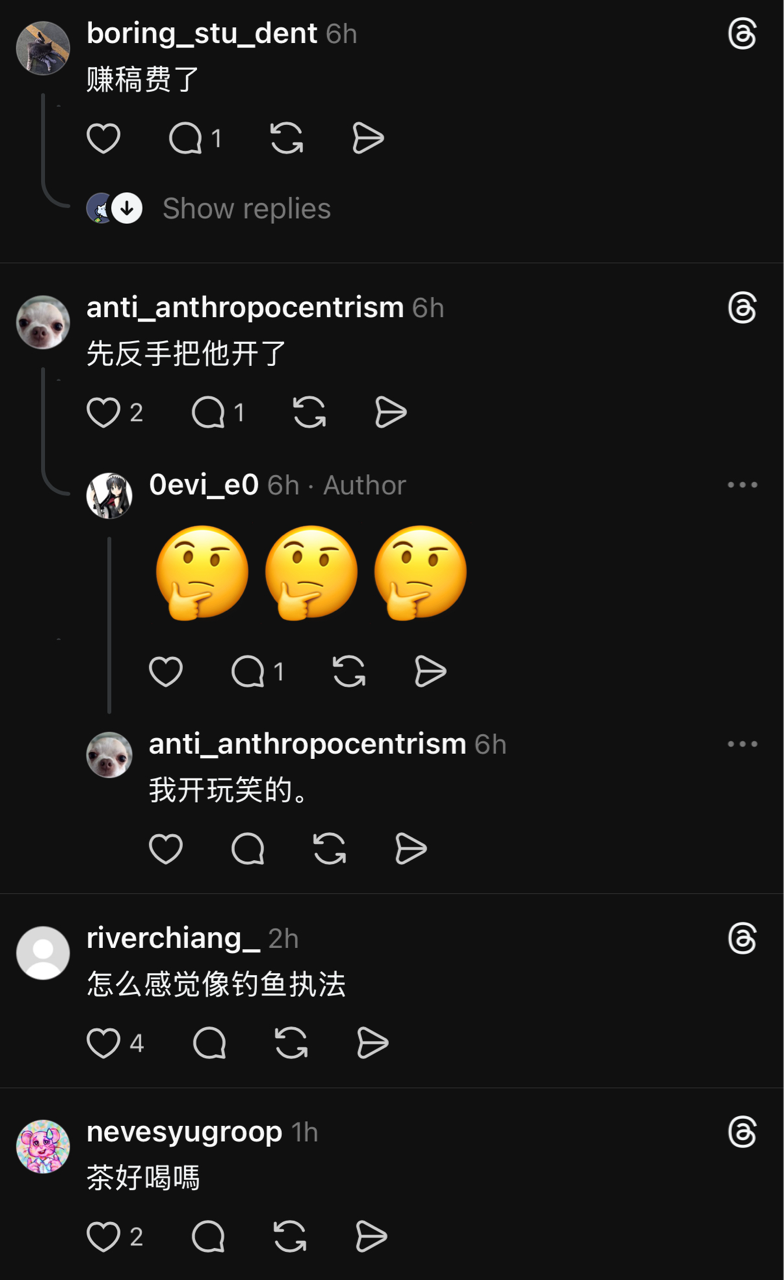This screenshot has width=784, height=1280.
Task: Repost 0evi_e0's thinking emoji reply
Action: [x=349, y=671]
